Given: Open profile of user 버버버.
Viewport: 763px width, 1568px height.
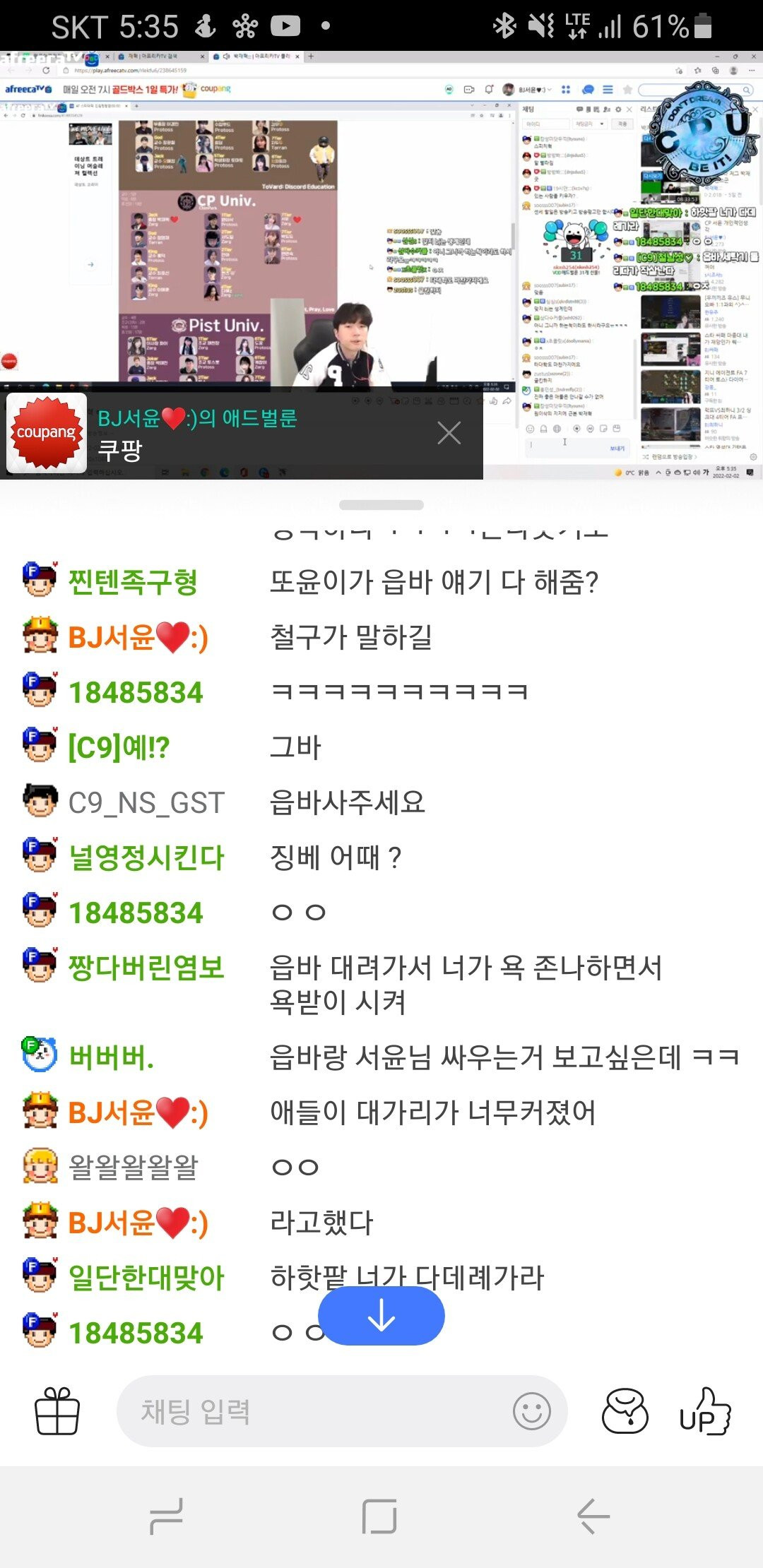Looking at the screenshot, I should 111,1057.
